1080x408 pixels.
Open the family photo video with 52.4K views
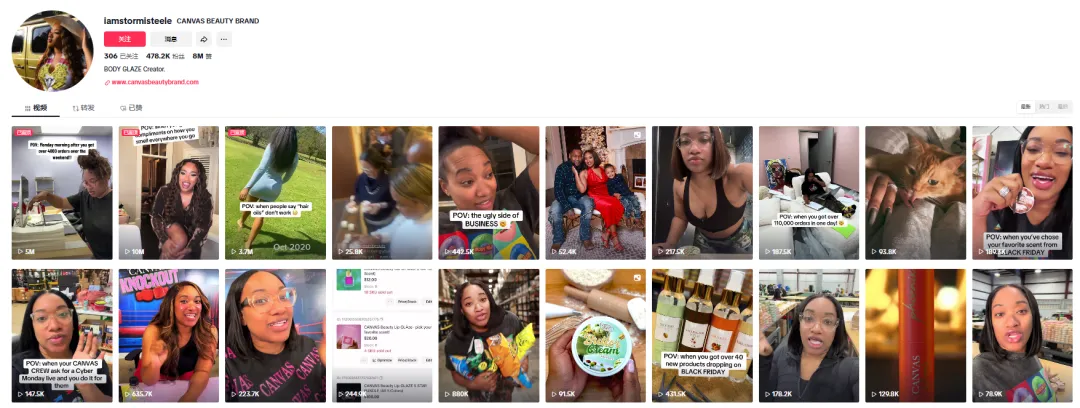[595, 192]
